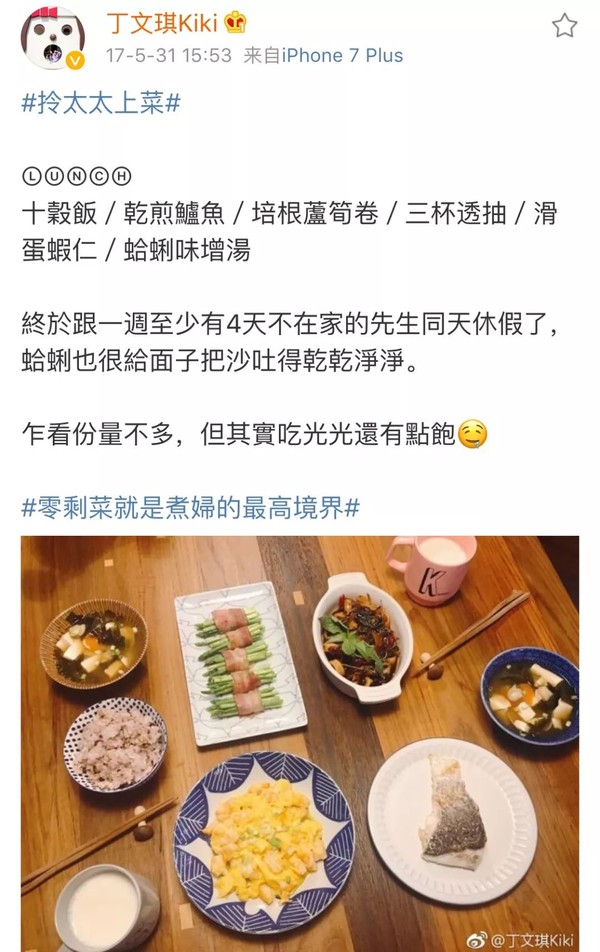
Task: Tap the iPhone 7 Plus source link
Action: pos(338,56)
